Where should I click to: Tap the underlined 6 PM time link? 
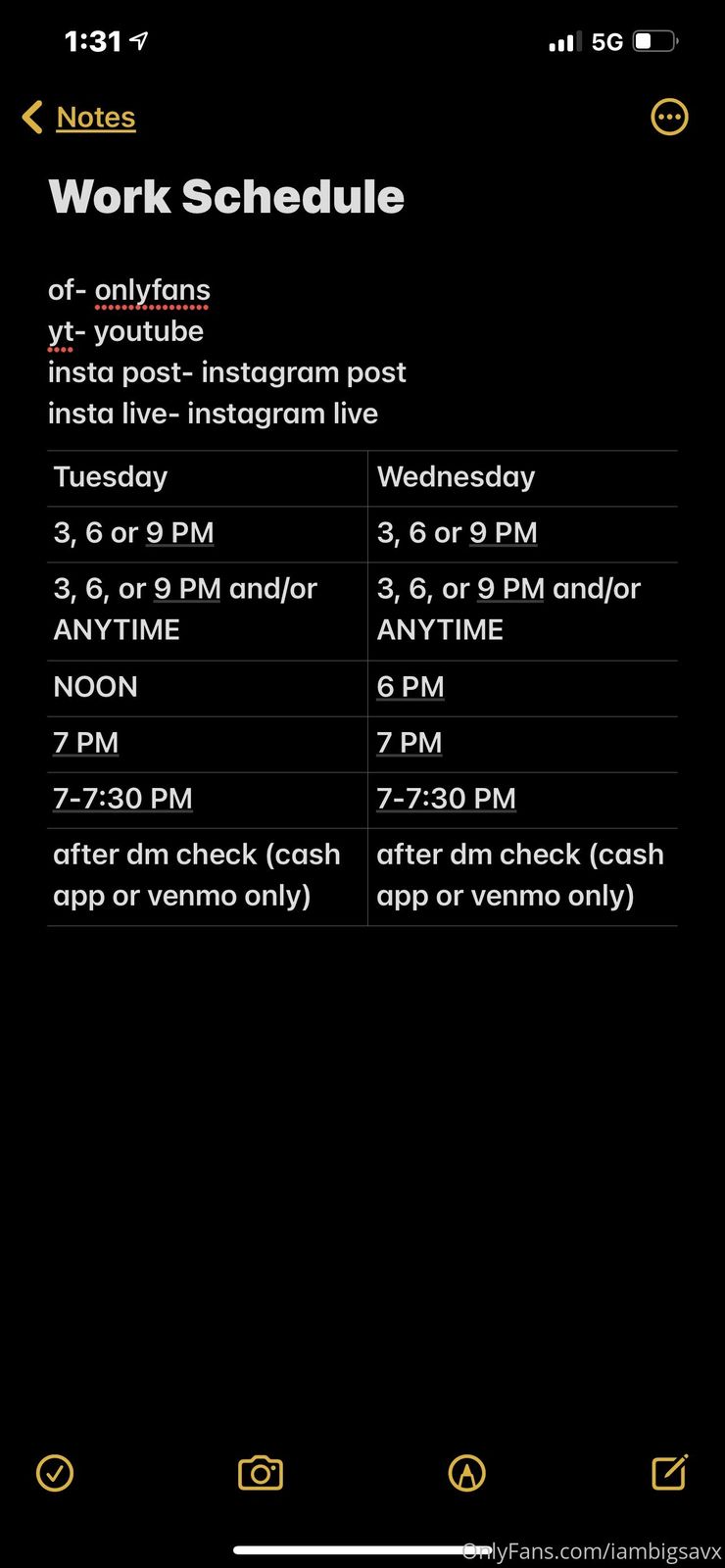tap(411, 687)
